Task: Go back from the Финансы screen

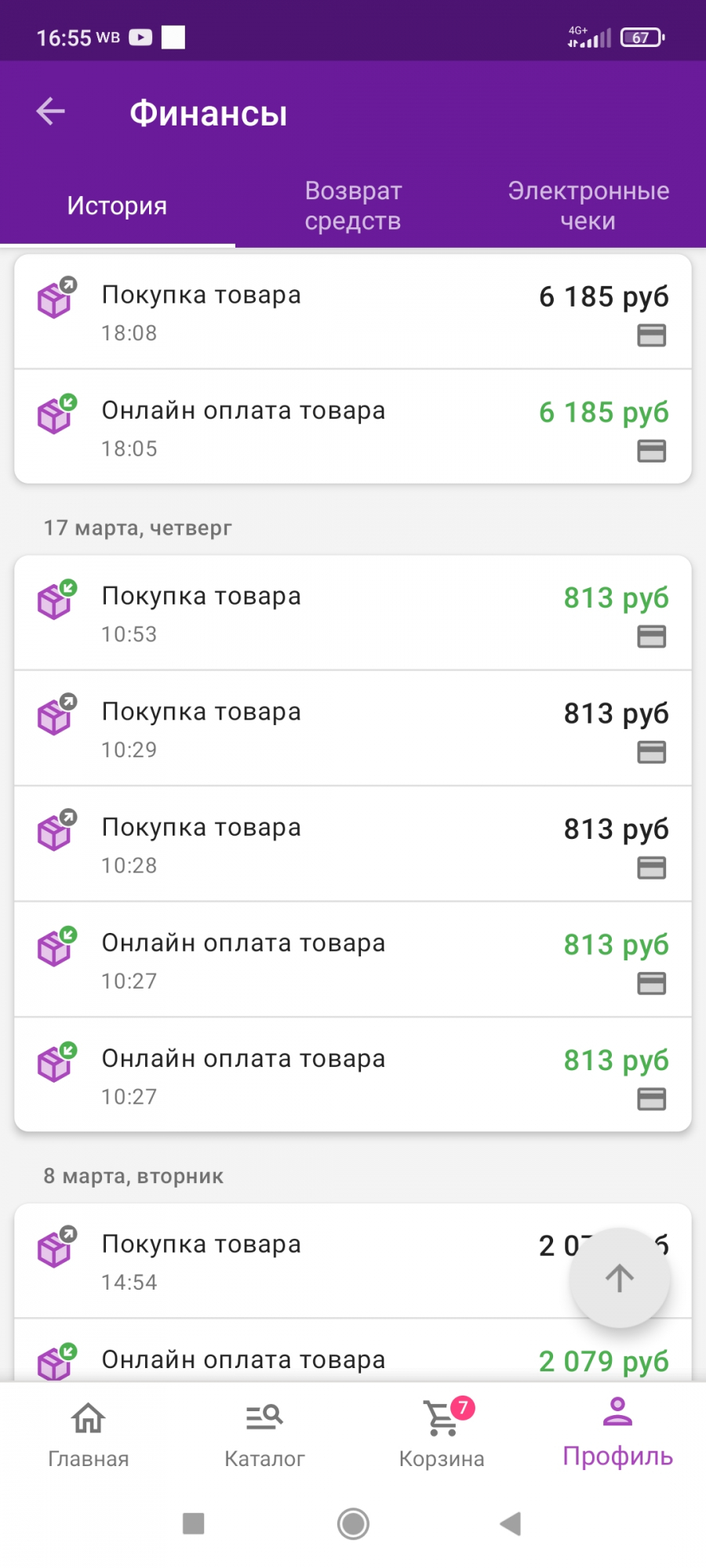Action: click(x=51, y=111)
